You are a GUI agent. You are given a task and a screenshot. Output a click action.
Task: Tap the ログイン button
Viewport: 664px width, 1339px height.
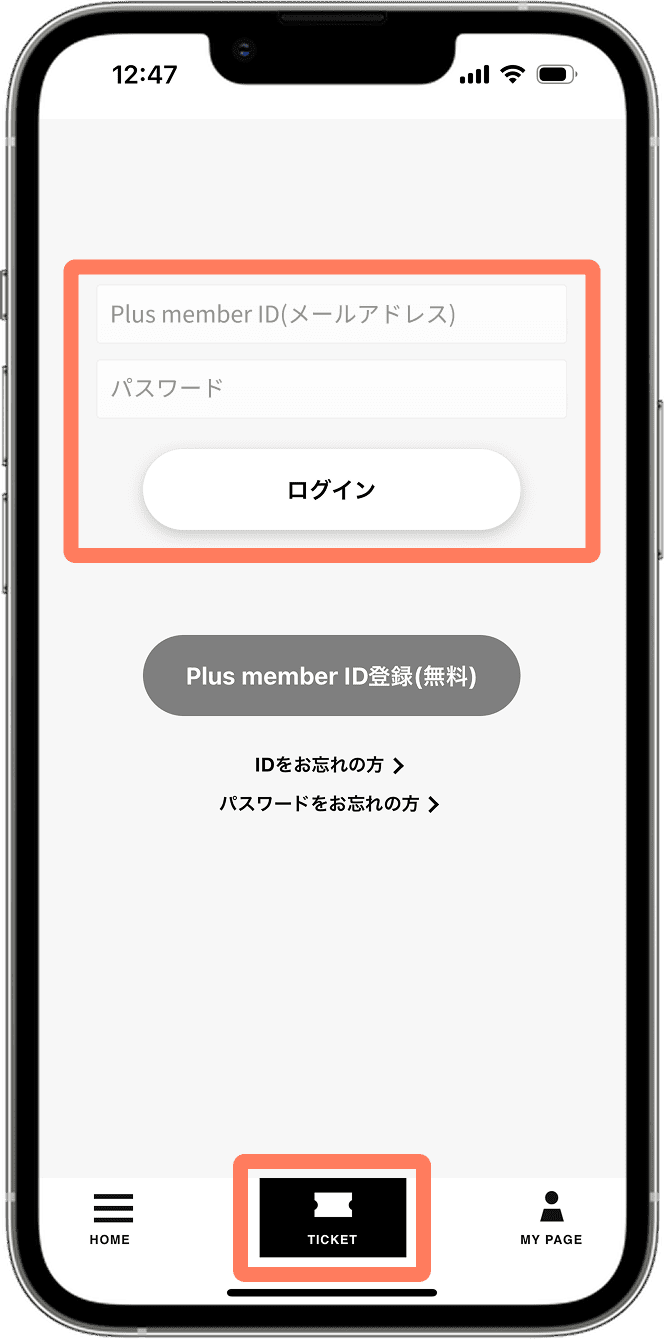(331, 489)
